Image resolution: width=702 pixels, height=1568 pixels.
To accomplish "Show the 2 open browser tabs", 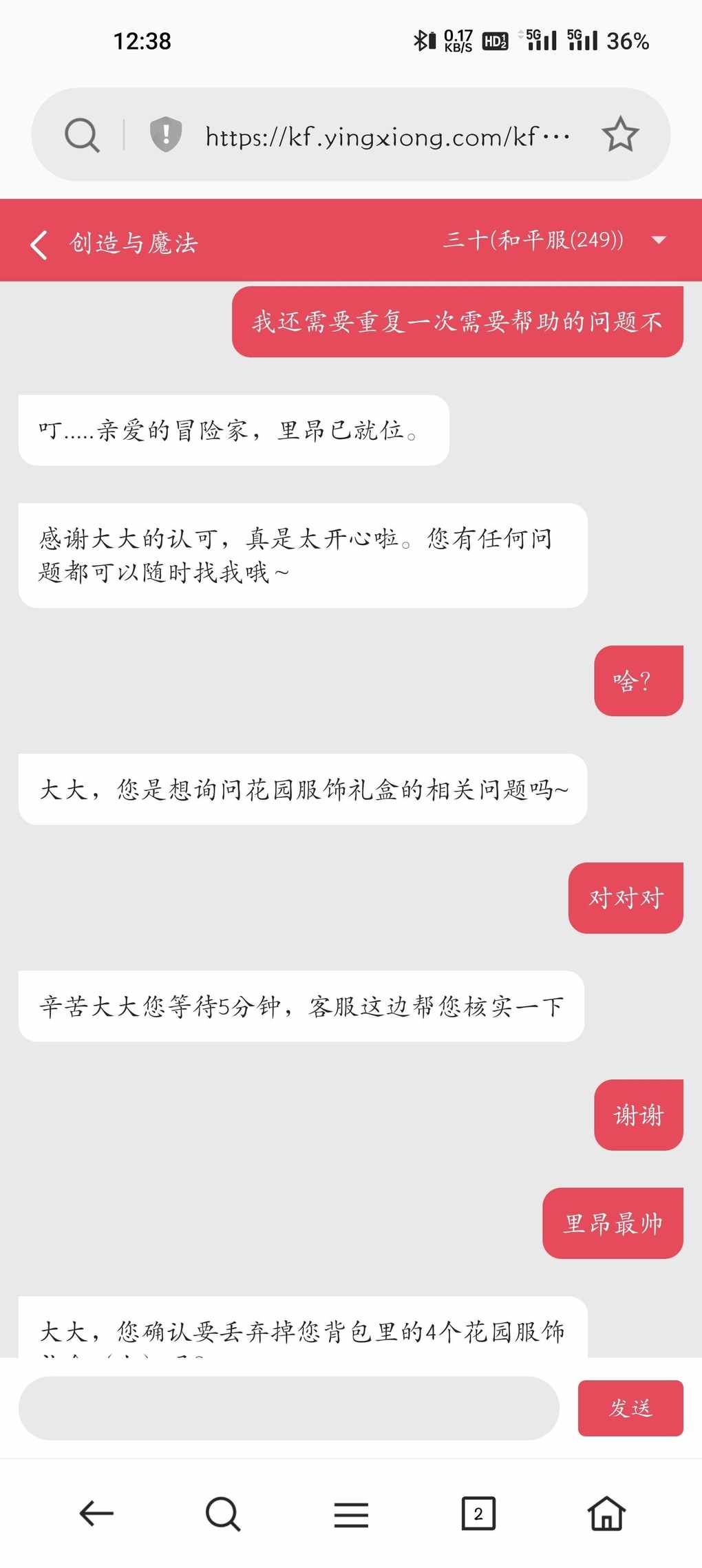I will pyautogui.click(x=478, y=1513).
